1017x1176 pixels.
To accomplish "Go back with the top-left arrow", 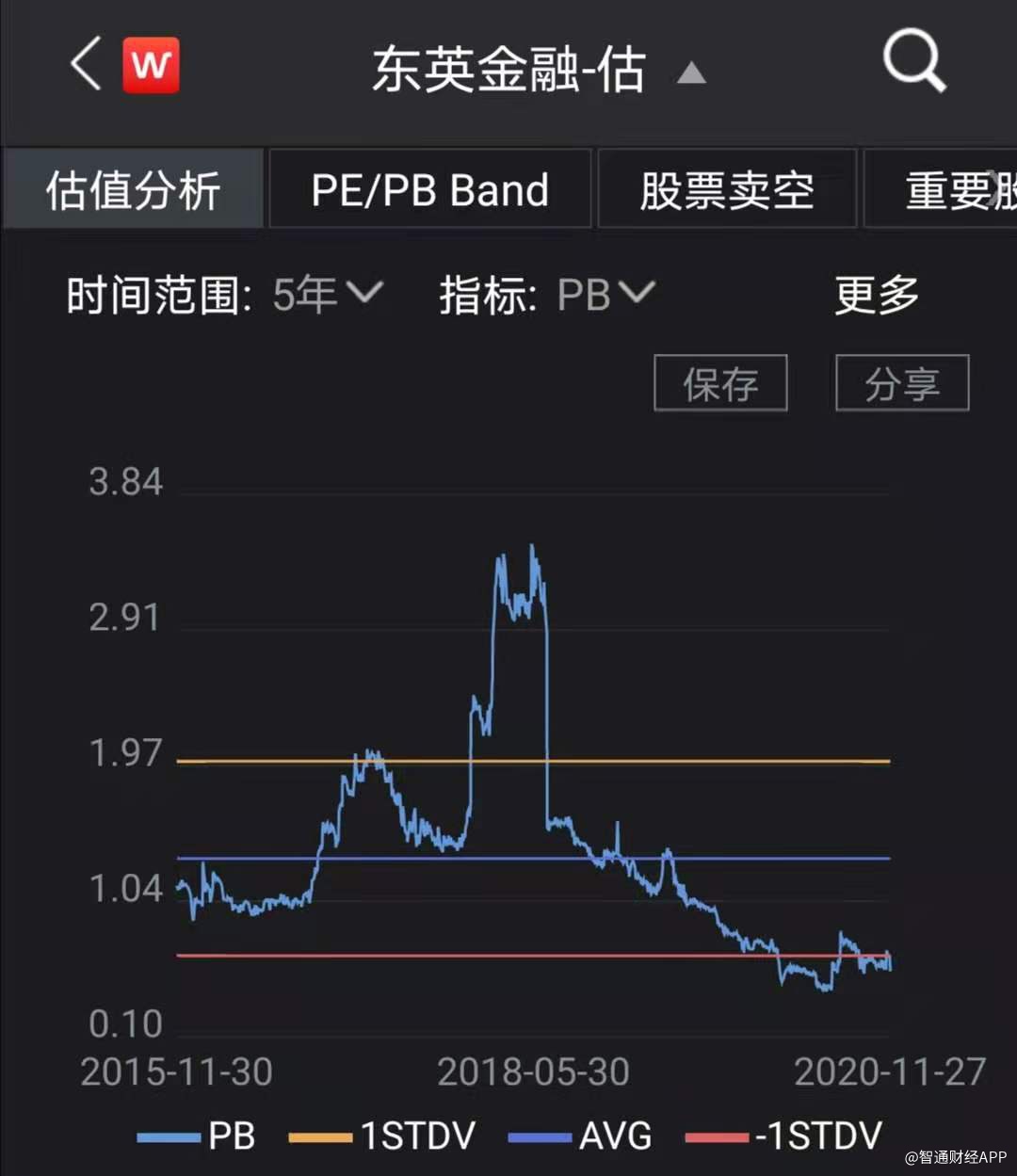I will pyautogui.click(x=86, y=66).
